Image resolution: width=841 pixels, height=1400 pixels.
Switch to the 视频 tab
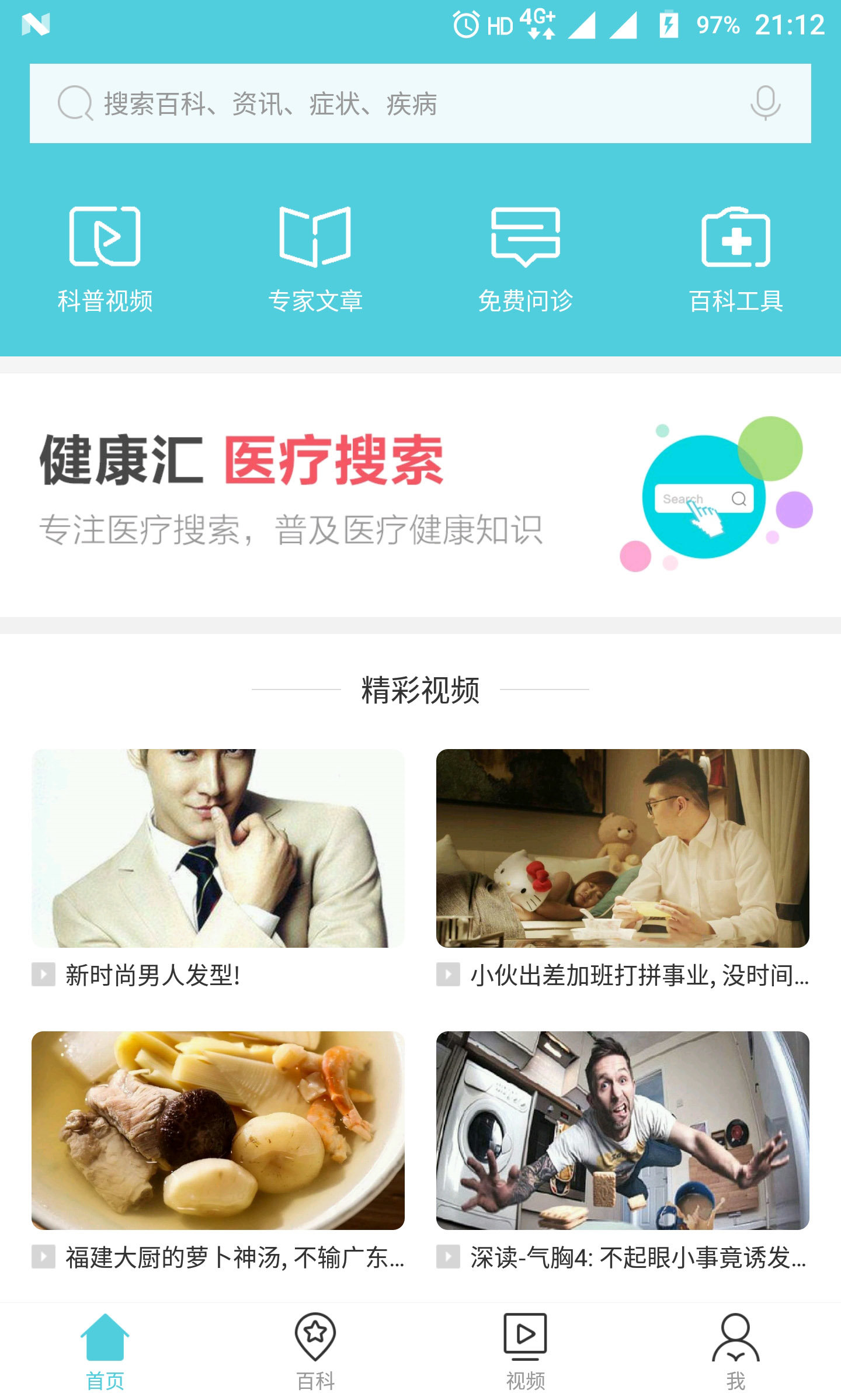525,1351
